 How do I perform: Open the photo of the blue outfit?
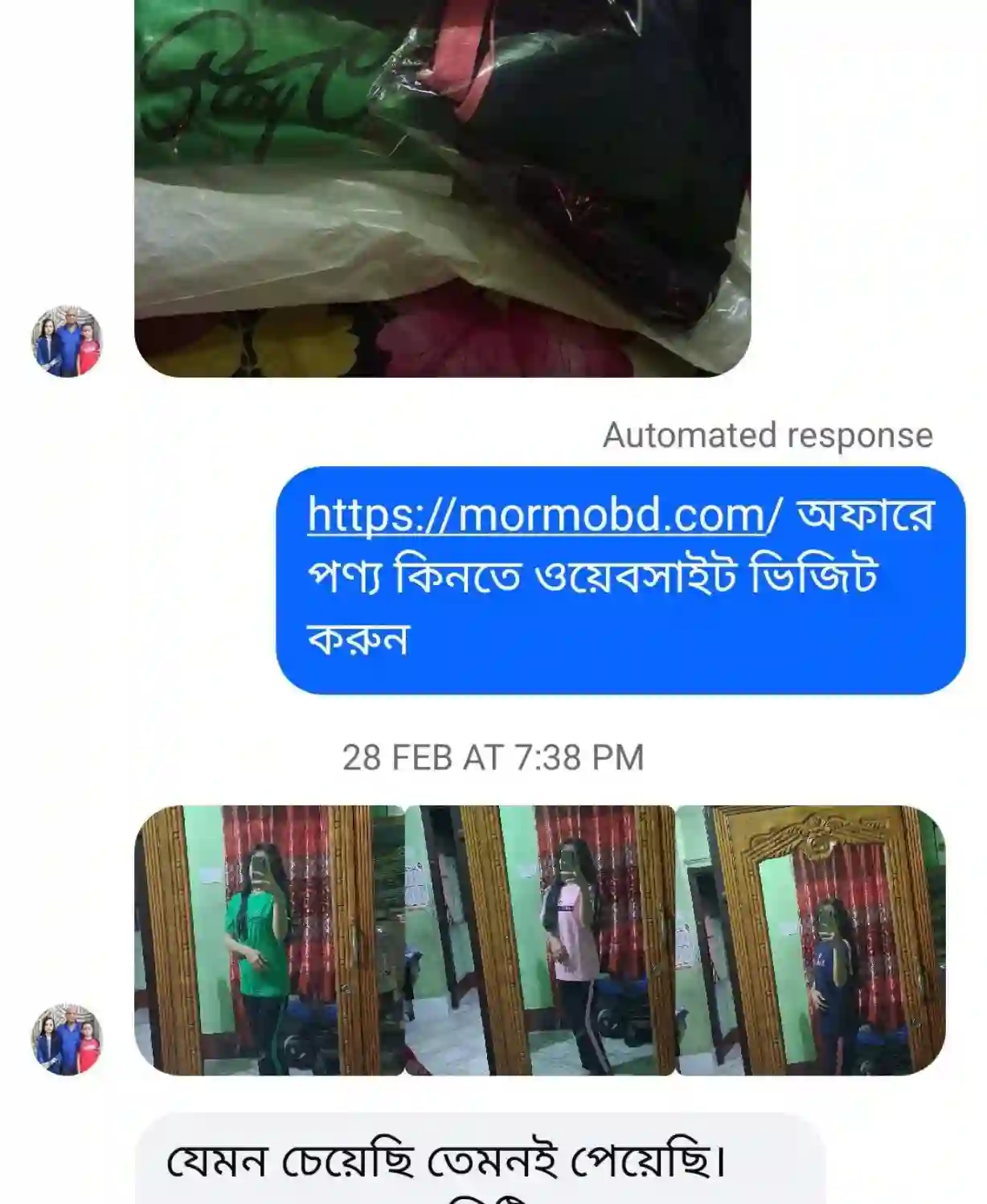click(811, 940)
